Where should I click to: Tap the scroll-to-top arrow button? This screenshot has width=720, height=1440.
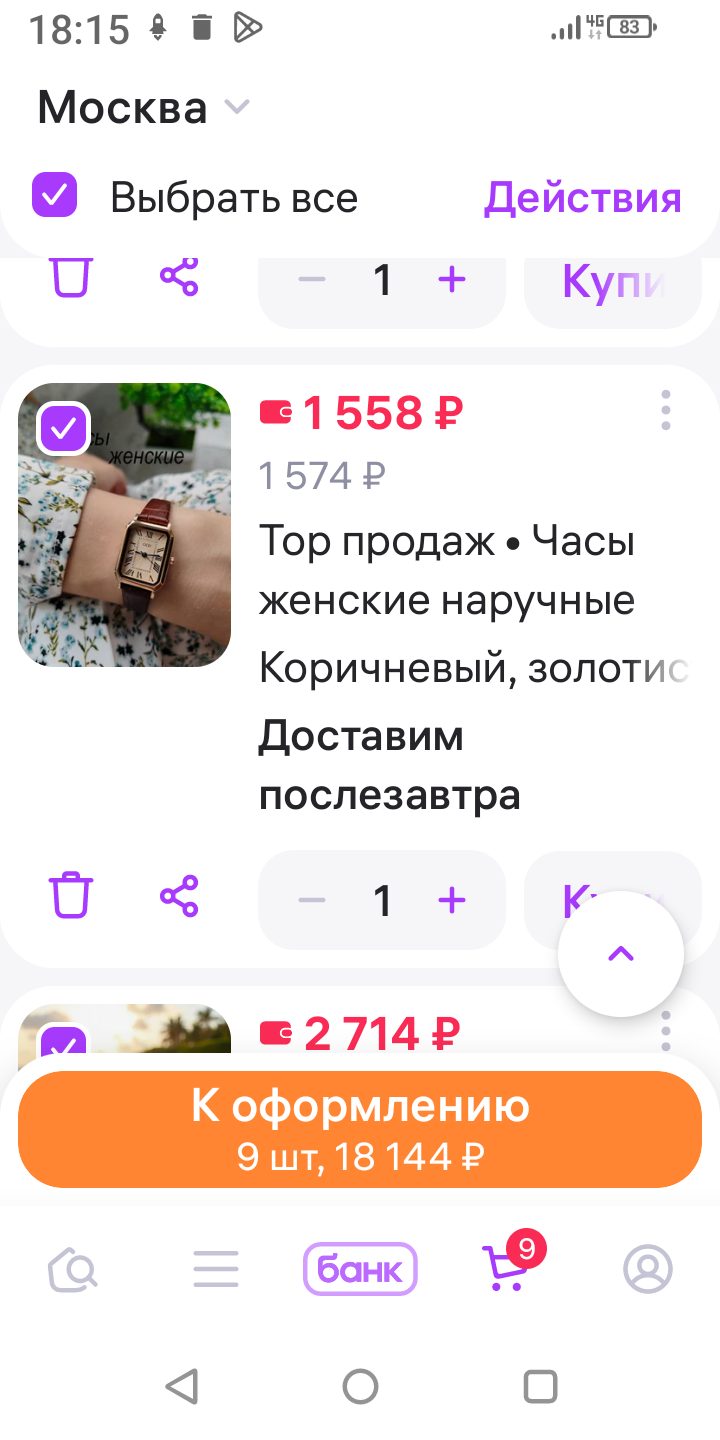[x=621, y=954]
